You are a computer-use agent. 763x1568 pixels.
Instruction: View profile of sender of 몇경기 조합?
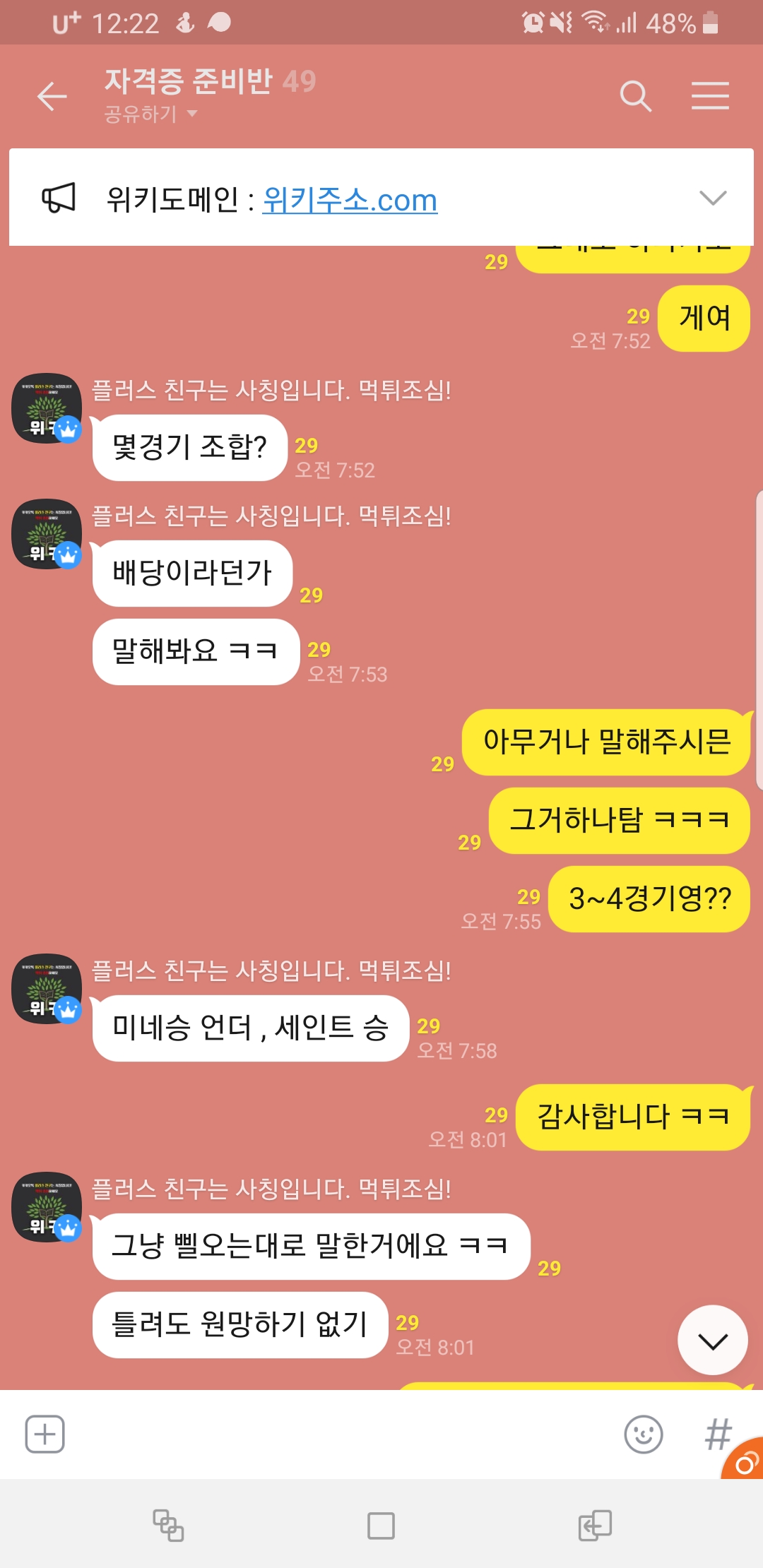[x=47, y=408]
